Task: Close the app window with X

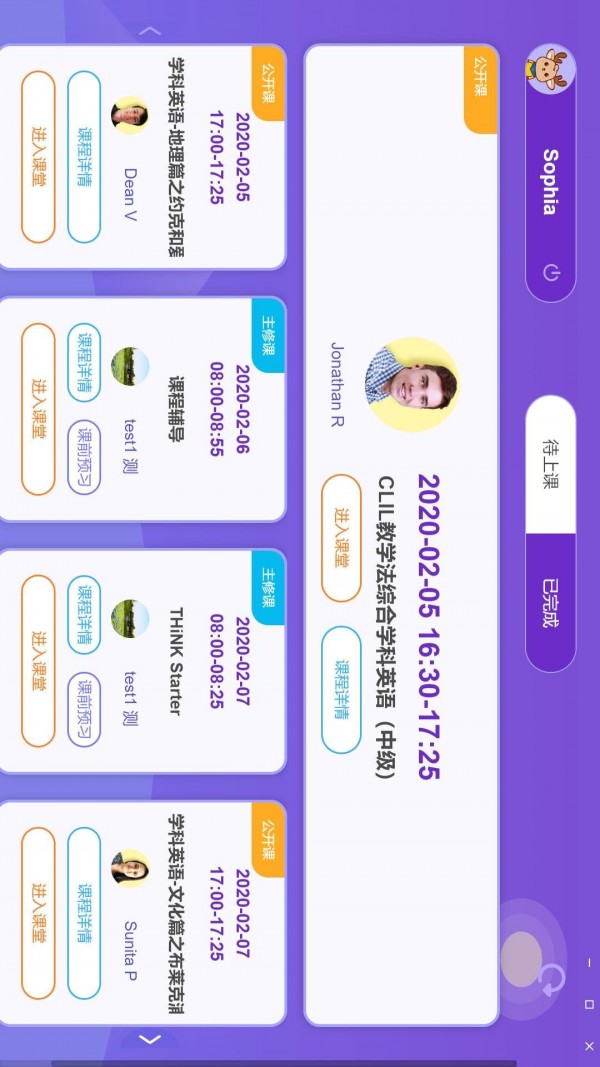Action: [589, 1045]
